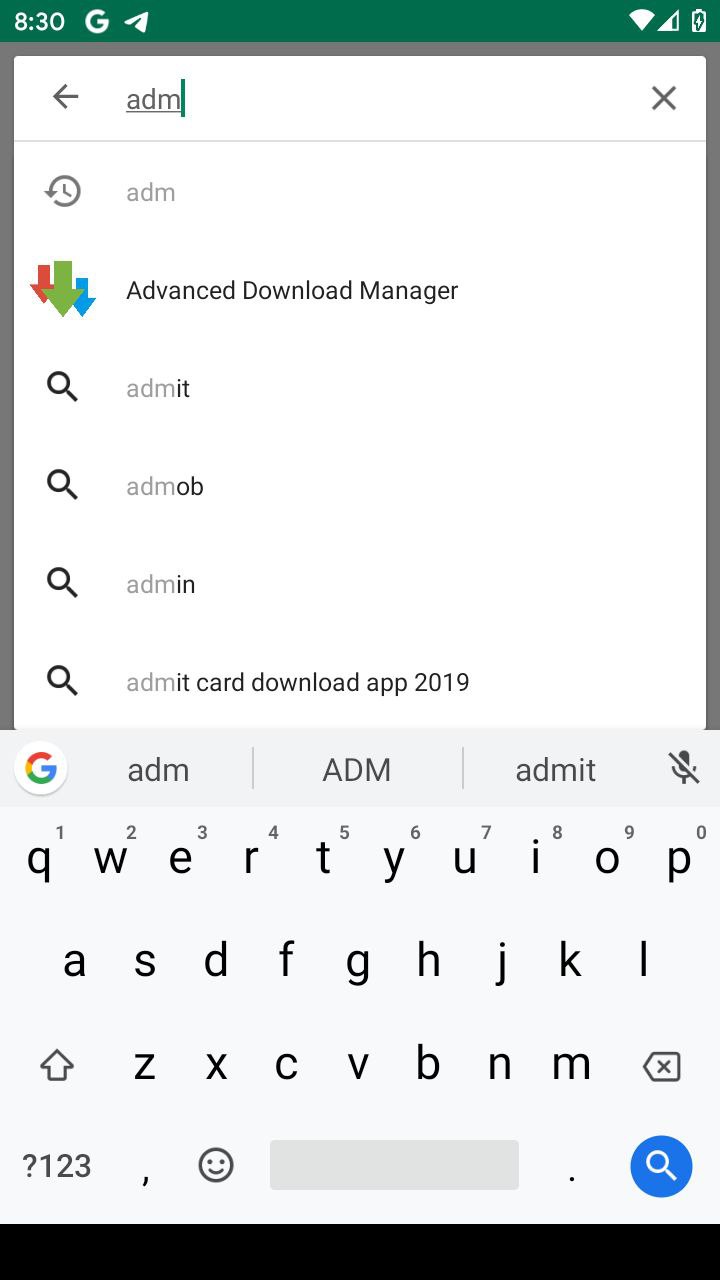Screen dimensions: 720x1280
Task: Go back from the search screen
Action: point(65,97)
